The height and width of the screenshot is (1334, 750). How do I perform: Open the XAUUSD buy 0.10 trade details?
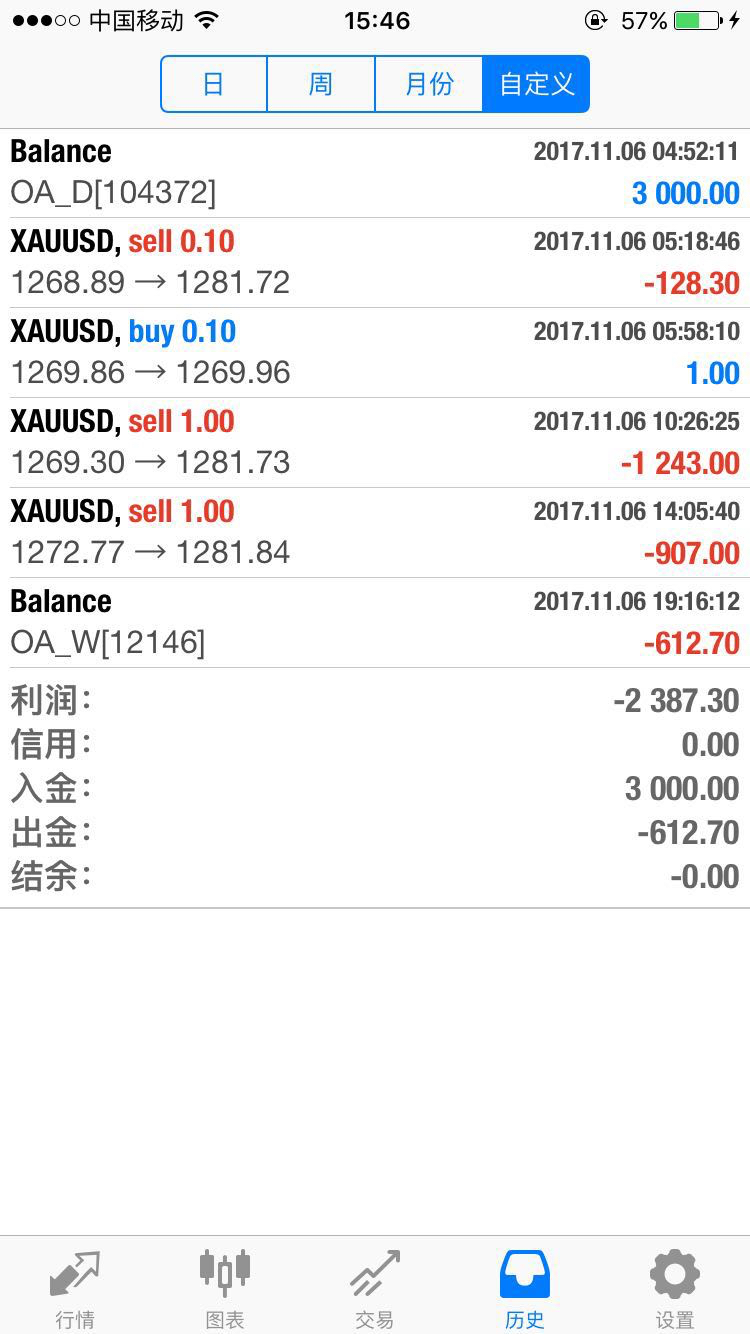click(x=375, y=352)
